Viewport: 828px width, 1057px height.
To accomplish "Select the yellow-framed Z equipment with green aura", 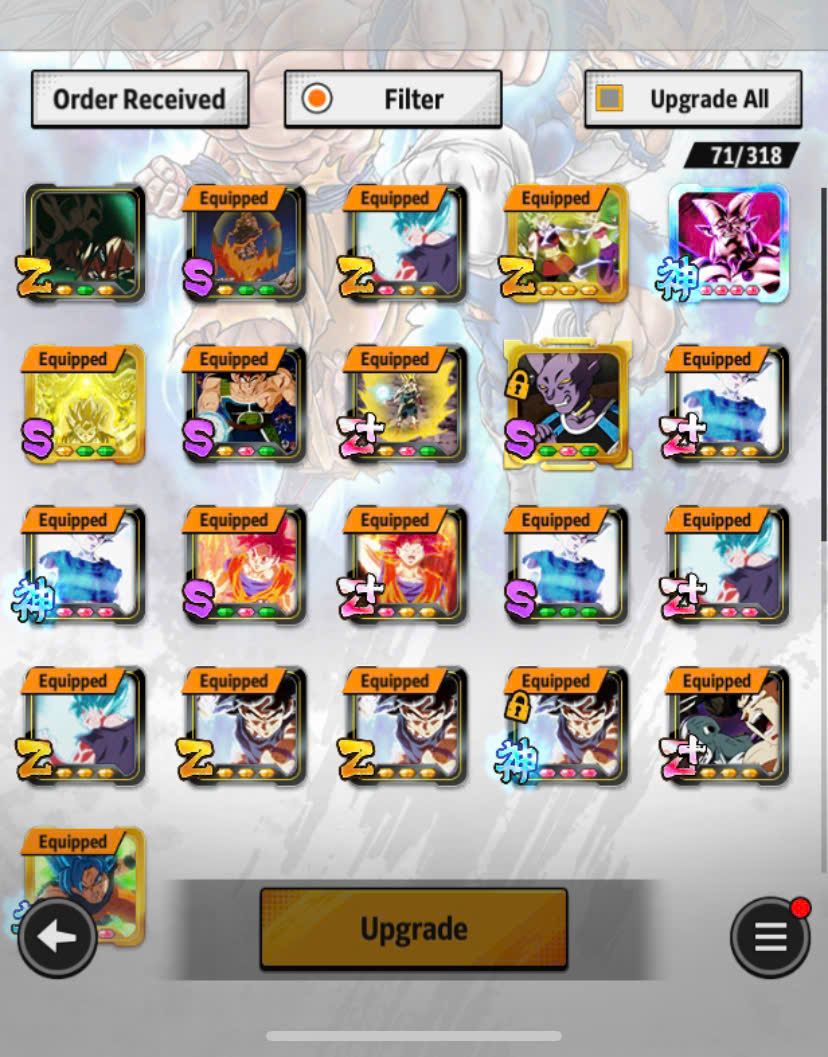I will coord(567,243).
